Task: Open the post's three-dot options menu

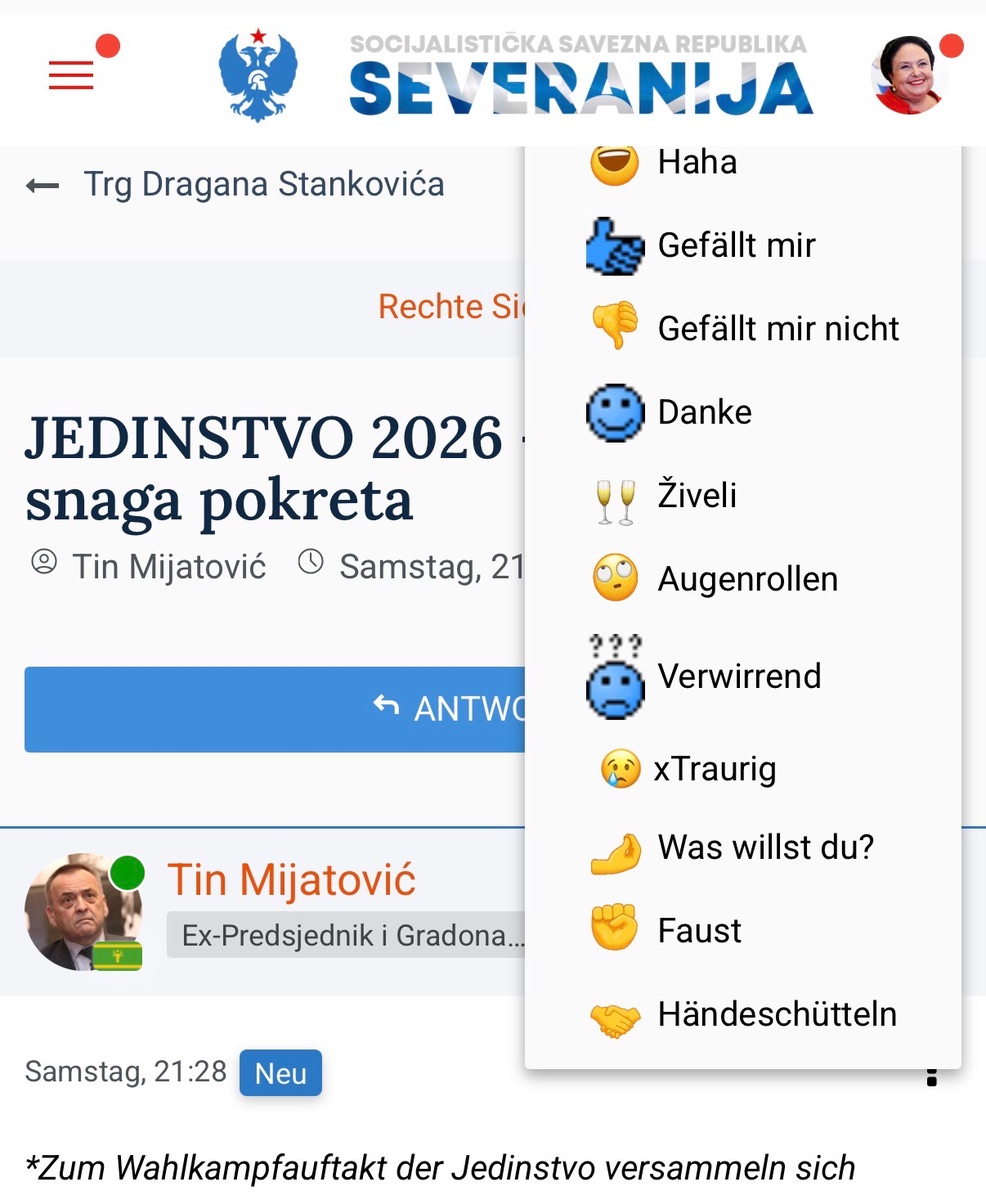Action: [932, 1075]
